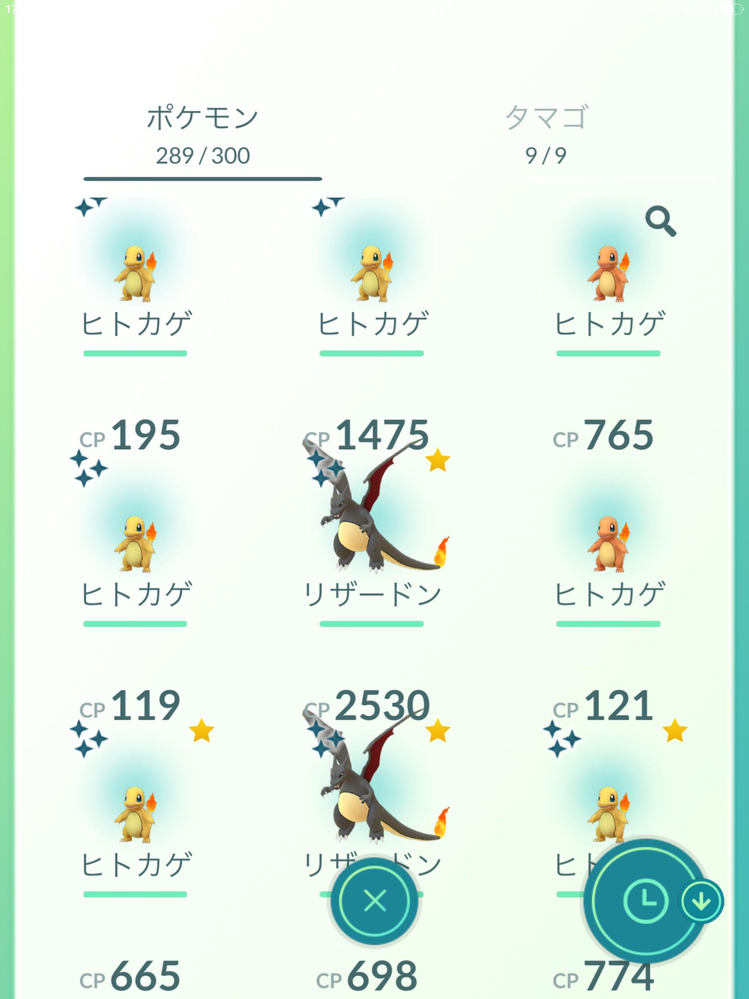The image size is (749, 999).
Task: Switch to the タマゴ tab
Action: tap(546, 133)
